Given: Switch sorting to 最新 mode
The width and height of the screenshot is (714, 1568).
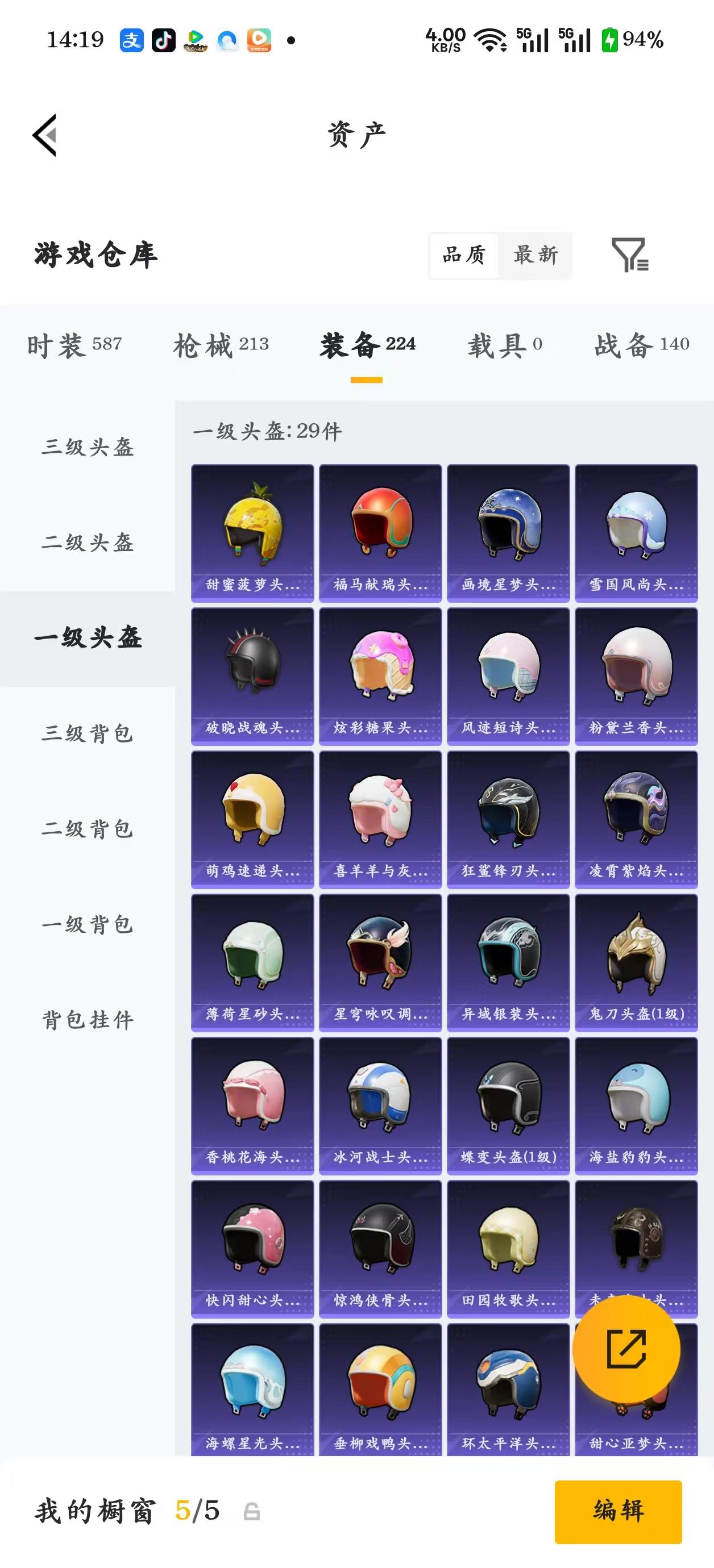Looking at the screenshot, I should coord(535,256).
